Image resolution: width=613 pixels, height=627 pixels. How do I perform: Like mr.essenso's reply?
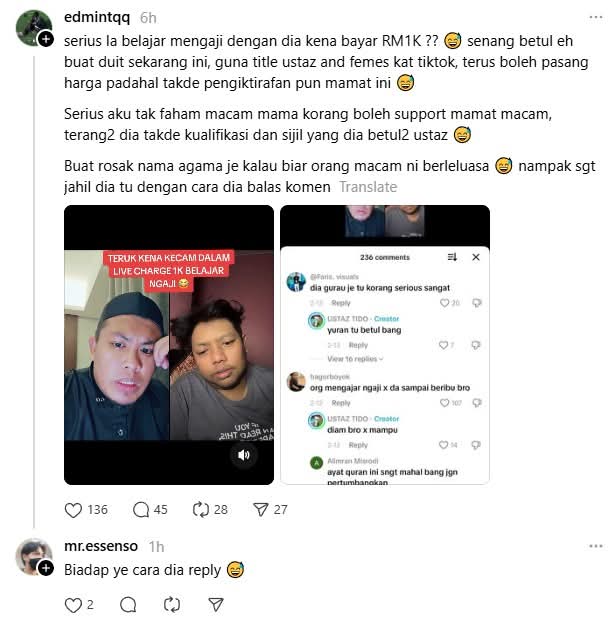pyautogui.click(x=73, y=605)
